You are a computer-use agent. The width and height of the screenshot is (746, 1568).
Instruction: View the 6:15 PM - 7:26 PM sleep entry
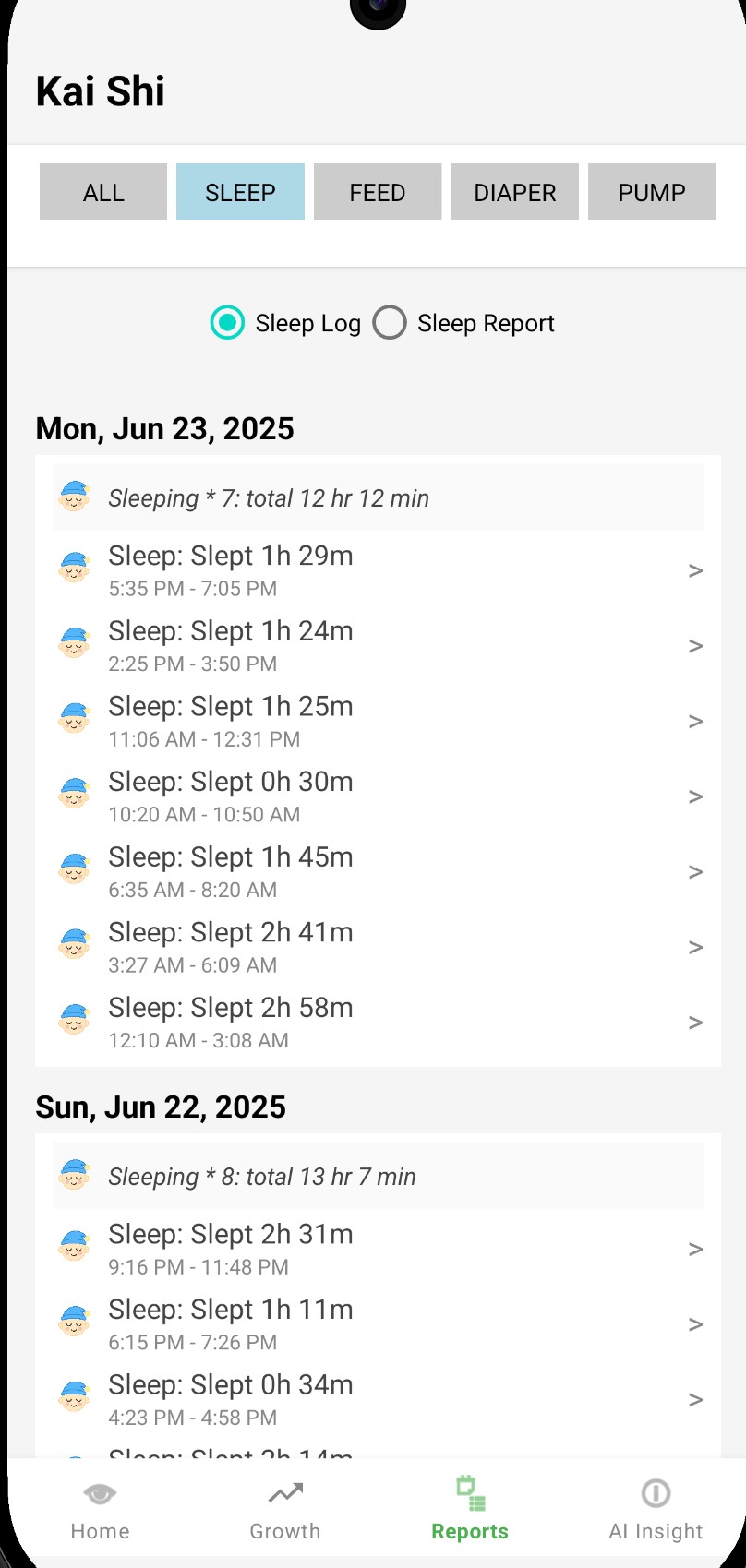coord(378,1324)
